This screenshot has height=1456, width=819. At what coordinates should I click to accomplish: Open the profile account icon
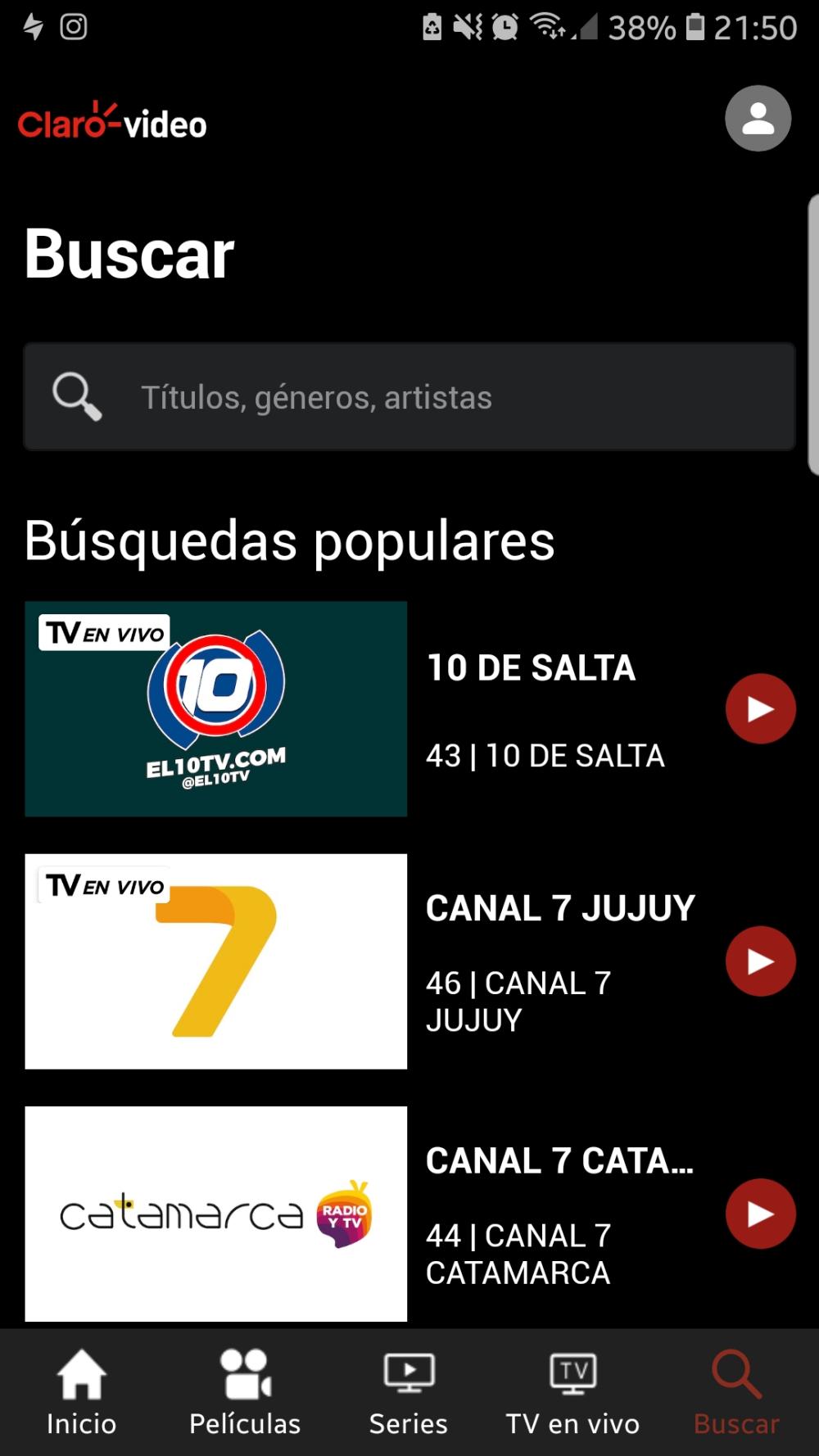point(758,118)
